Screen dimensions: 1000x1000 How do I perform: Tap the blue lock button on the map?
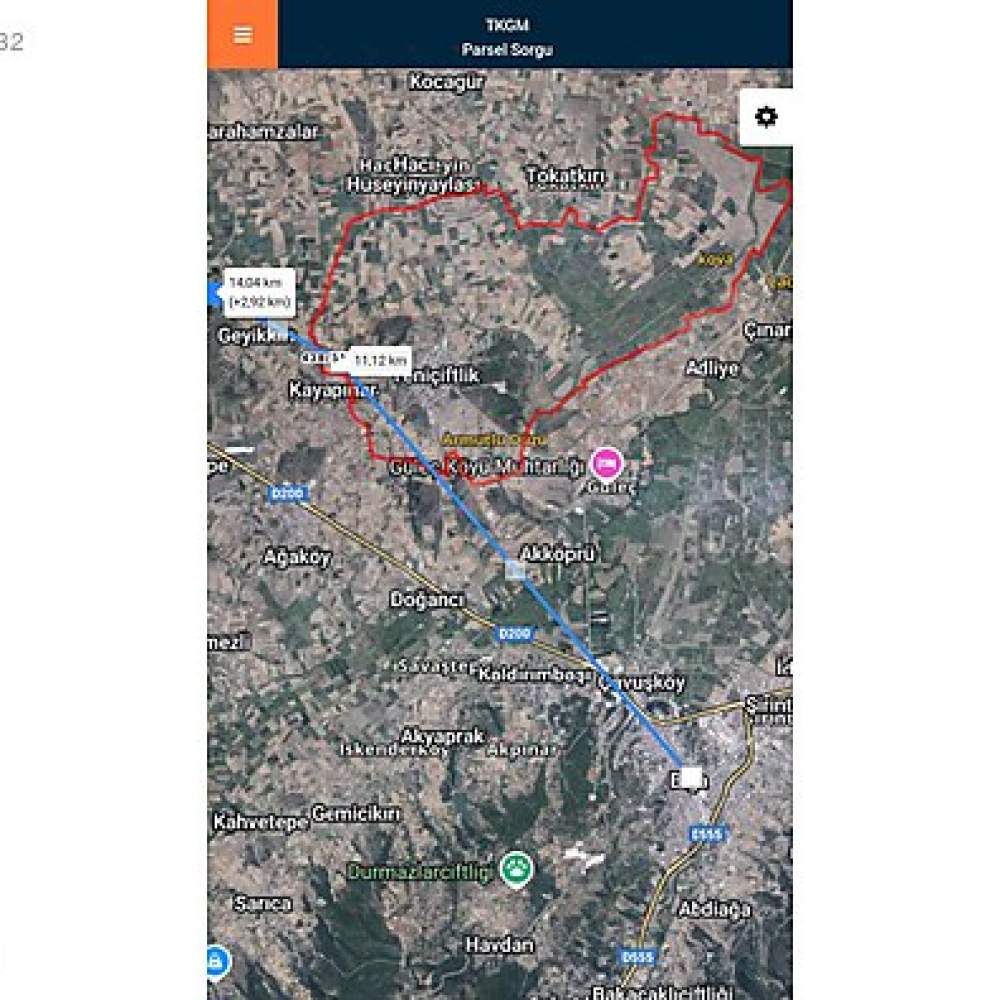pos(214,962)
